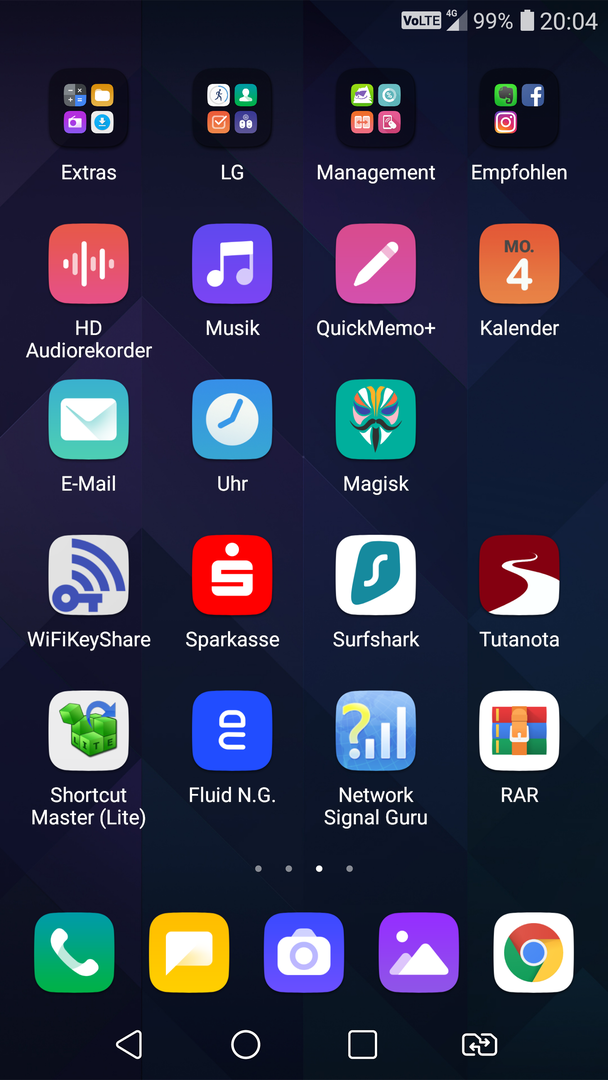Open the Empfohlen folder
Screen dimensions: 608x1080
[x=519, y=108]
